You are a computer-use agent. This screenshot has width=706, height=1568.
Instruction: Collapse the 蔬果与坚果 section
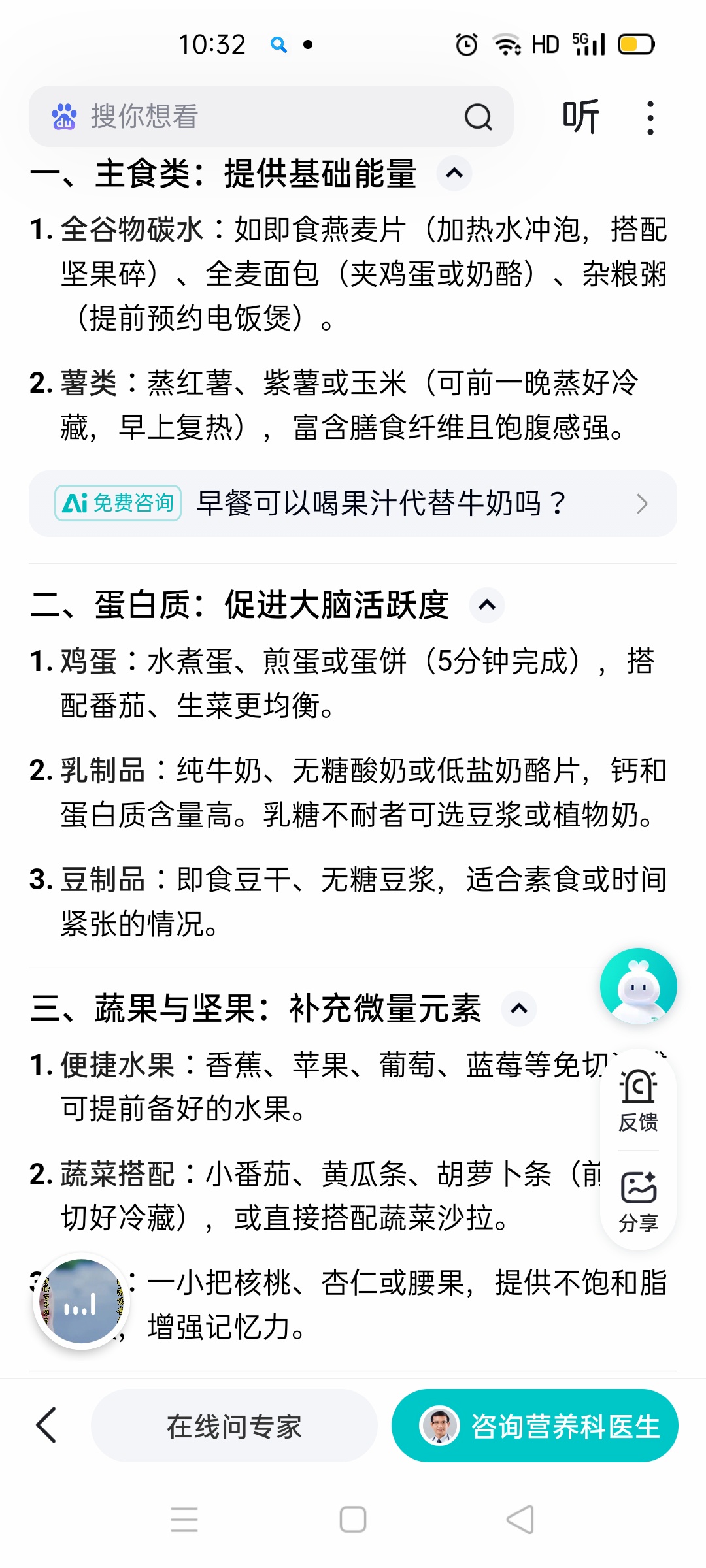(519, 1009)
